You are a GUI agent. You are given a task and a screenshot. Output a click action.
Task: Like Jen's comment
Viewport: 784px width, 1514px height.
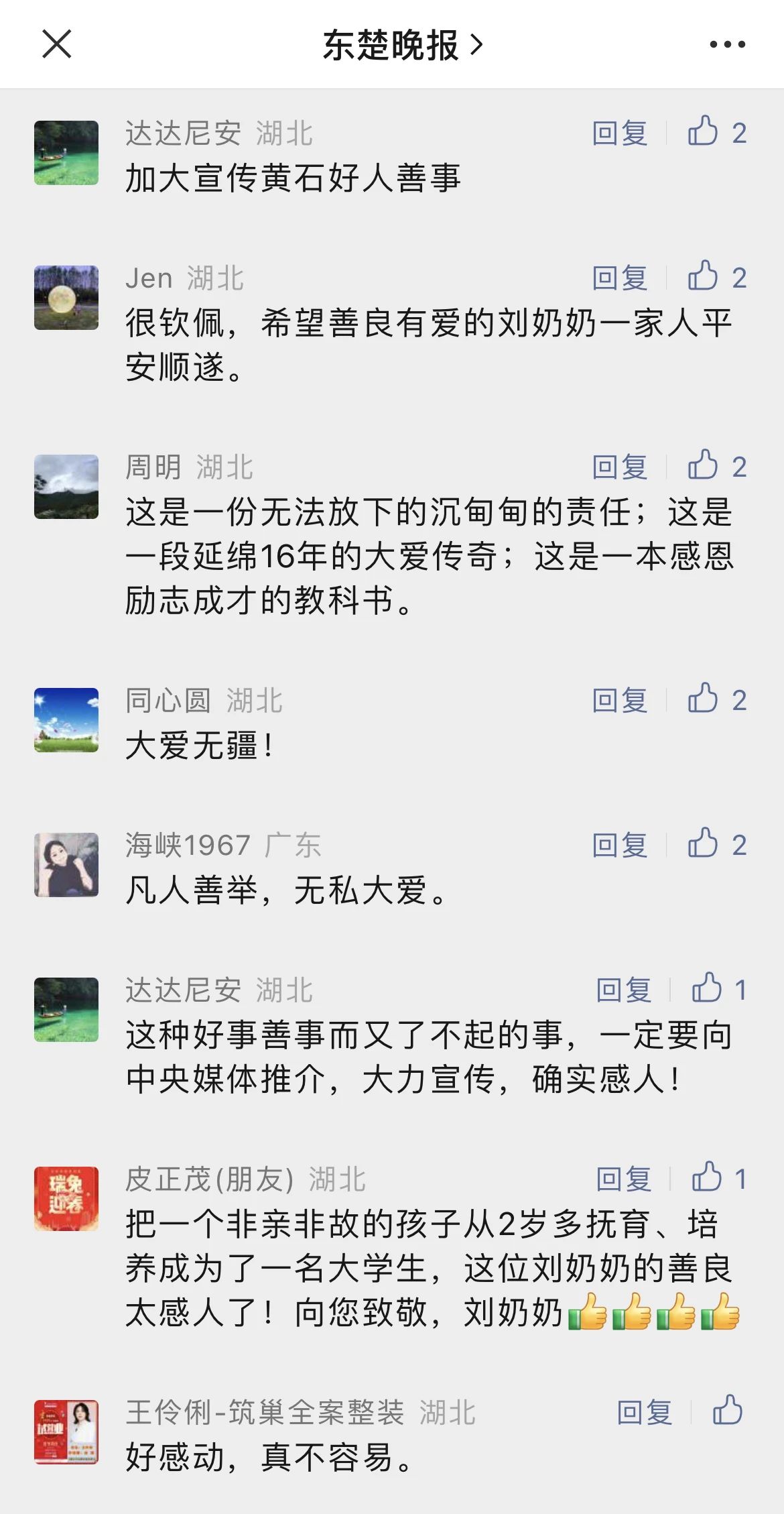coord(704,276)
